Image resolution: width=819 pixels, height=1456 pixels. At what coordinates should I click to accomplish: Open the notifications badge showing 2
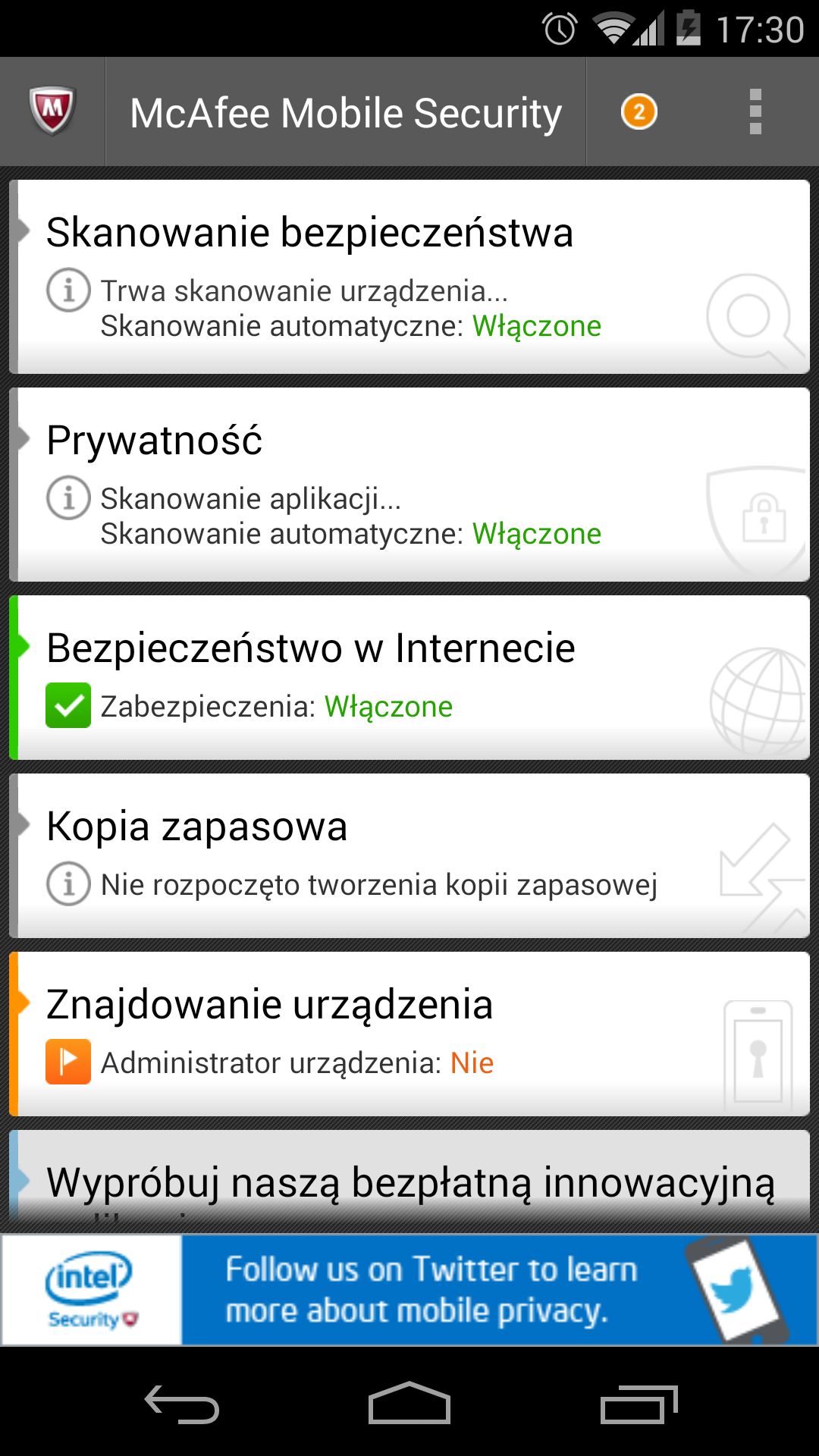point(639,112)
